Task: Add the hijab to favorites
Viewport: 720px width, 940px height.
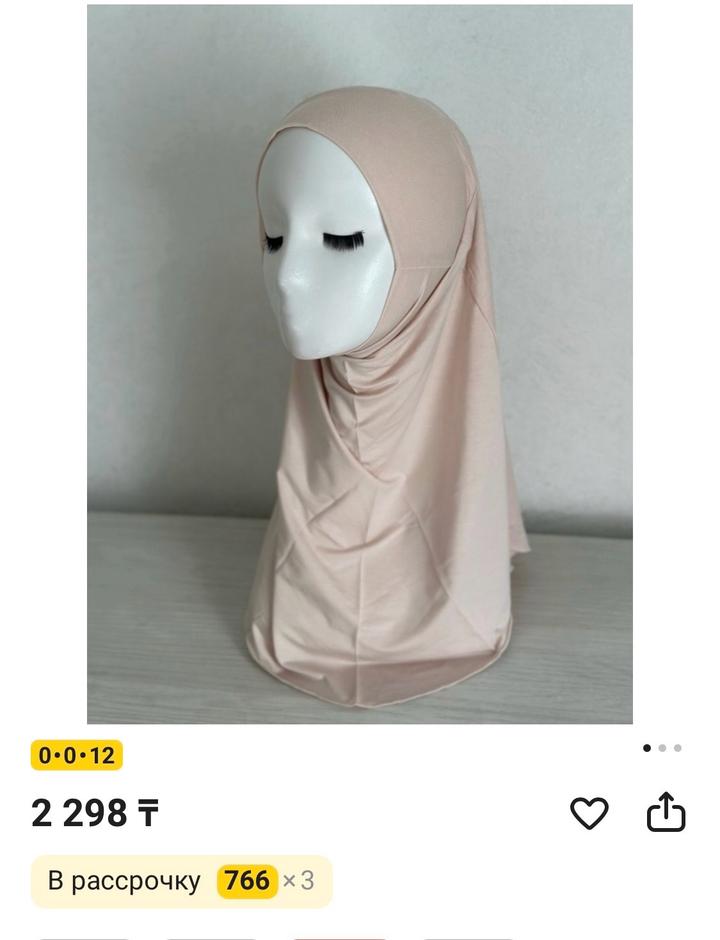Action: [589, 813]
